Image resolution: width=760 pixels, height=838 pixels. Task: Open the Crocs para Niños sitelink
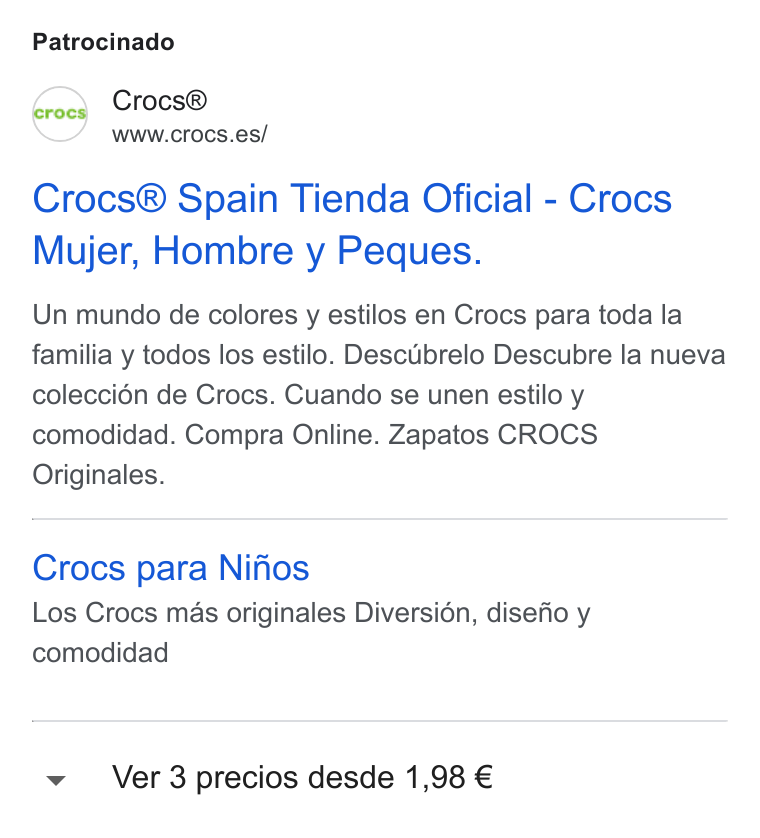[x=170, y=568]
